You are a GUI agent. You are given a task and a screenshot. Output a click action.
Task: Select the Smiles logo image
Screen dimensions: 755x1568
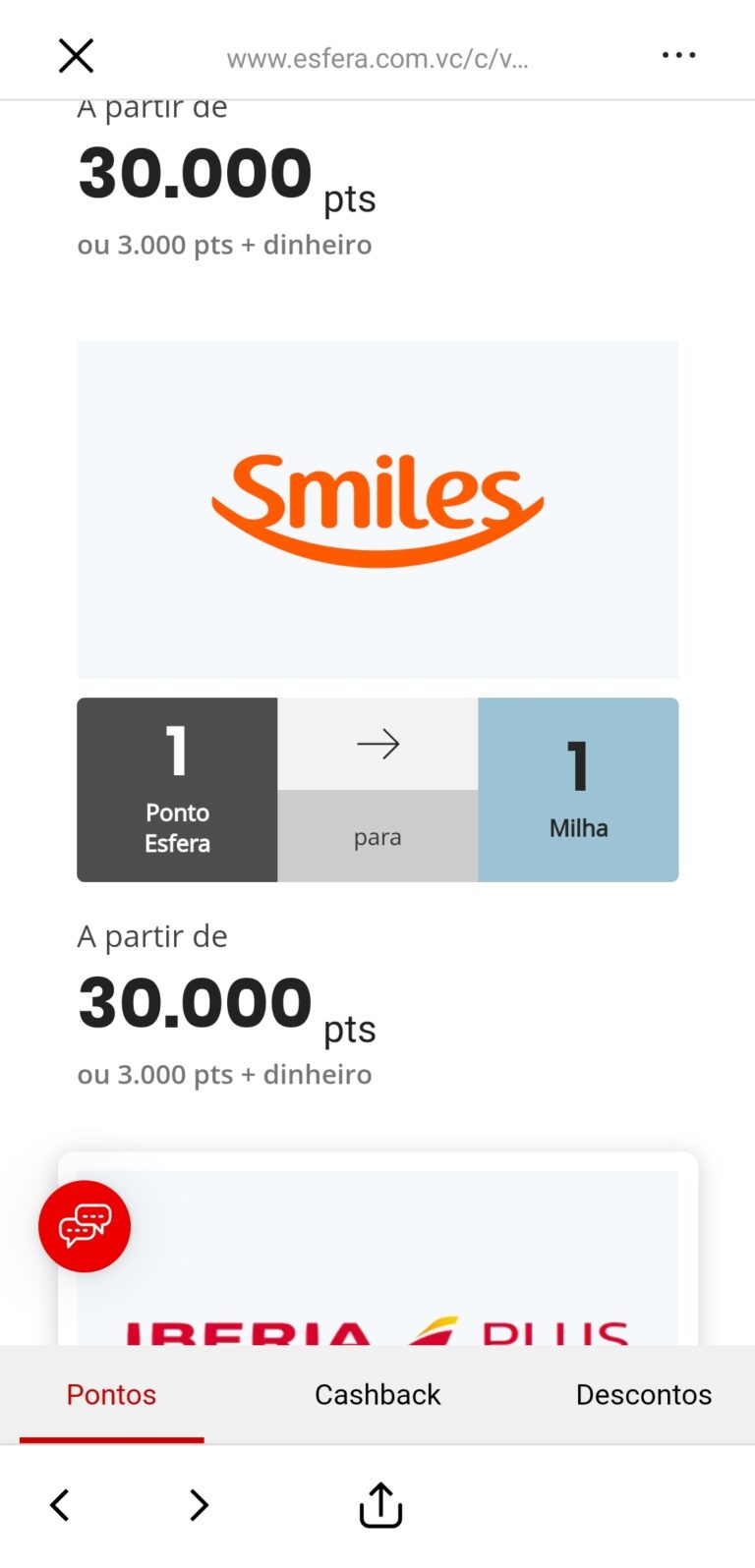377,508
